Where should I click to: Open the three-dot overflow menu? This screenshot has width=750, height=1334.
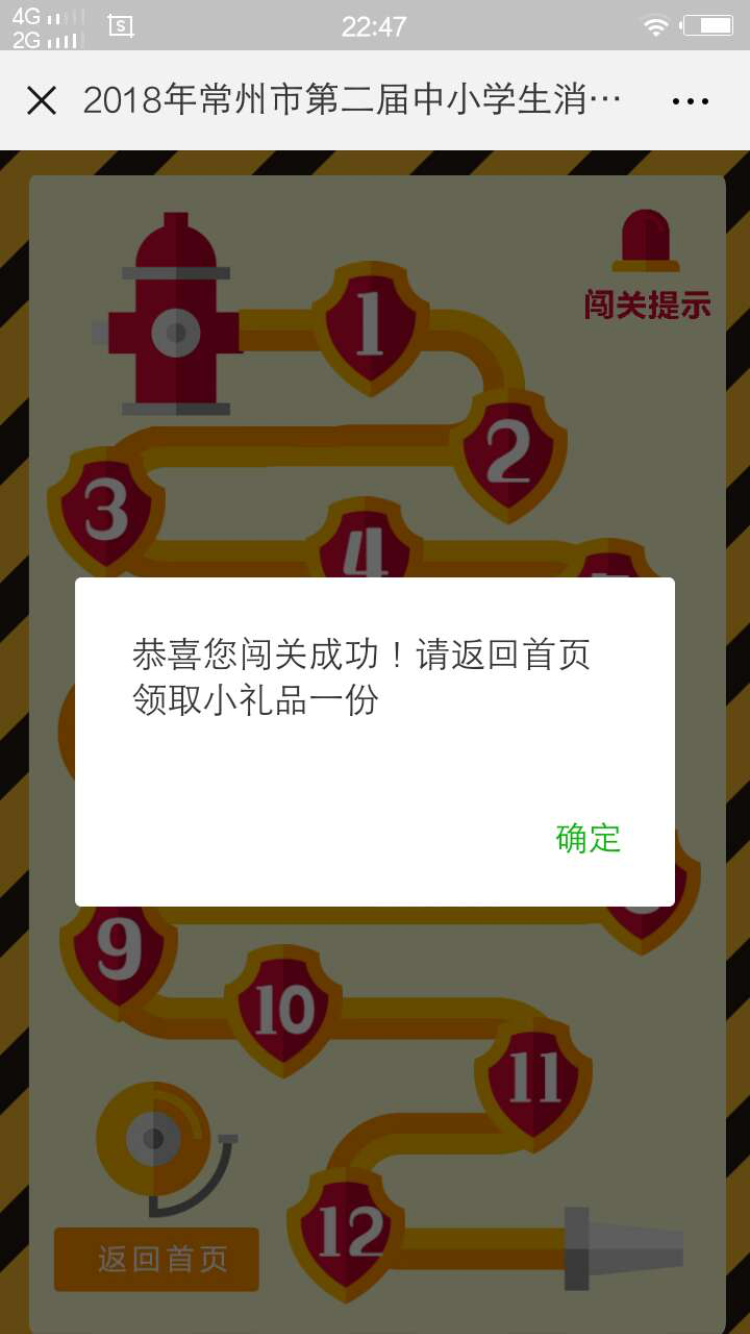coord(690,101)
